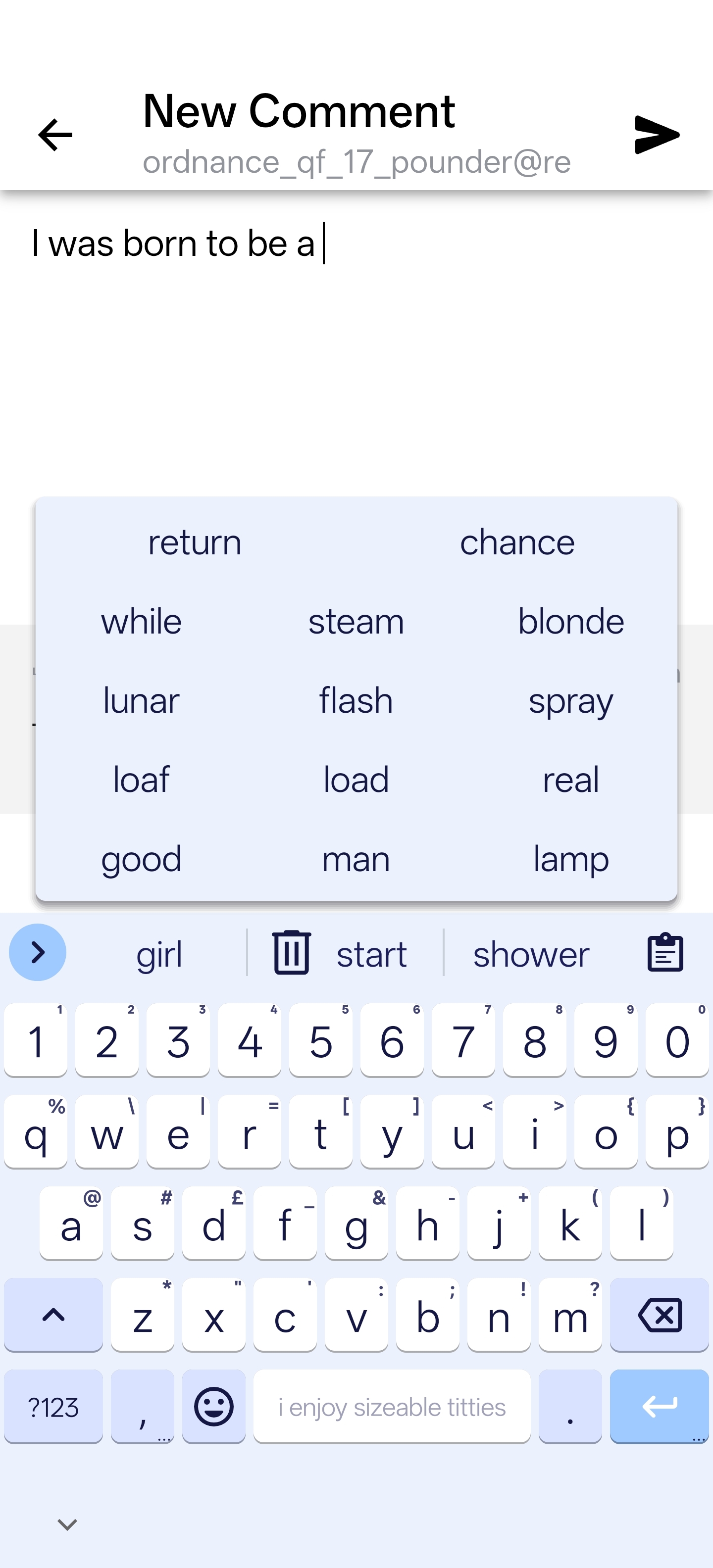Delete the suggestion with the trash icon

pyautogui.click(x=292, y=953)
